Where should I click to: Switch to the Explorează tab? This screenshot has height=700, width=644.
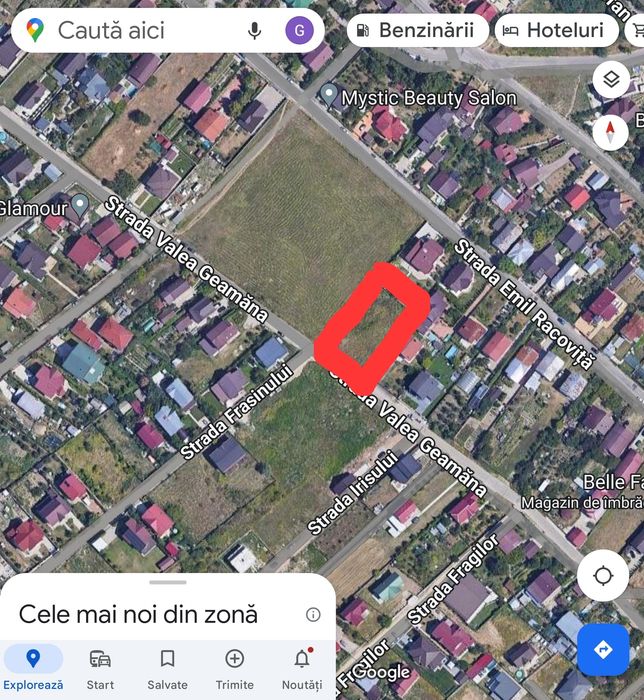[x=33, y=668]
